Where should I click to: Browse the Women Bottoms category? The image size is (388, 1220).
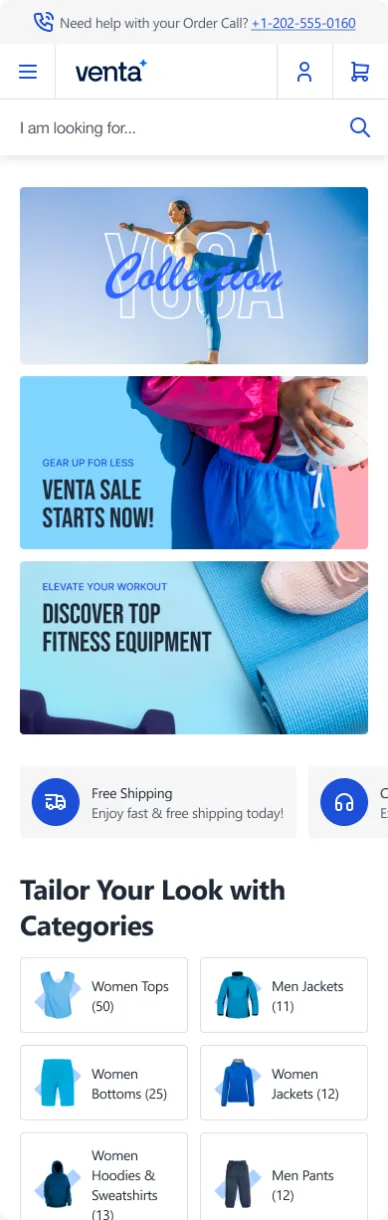click(x=104, y=1083)
